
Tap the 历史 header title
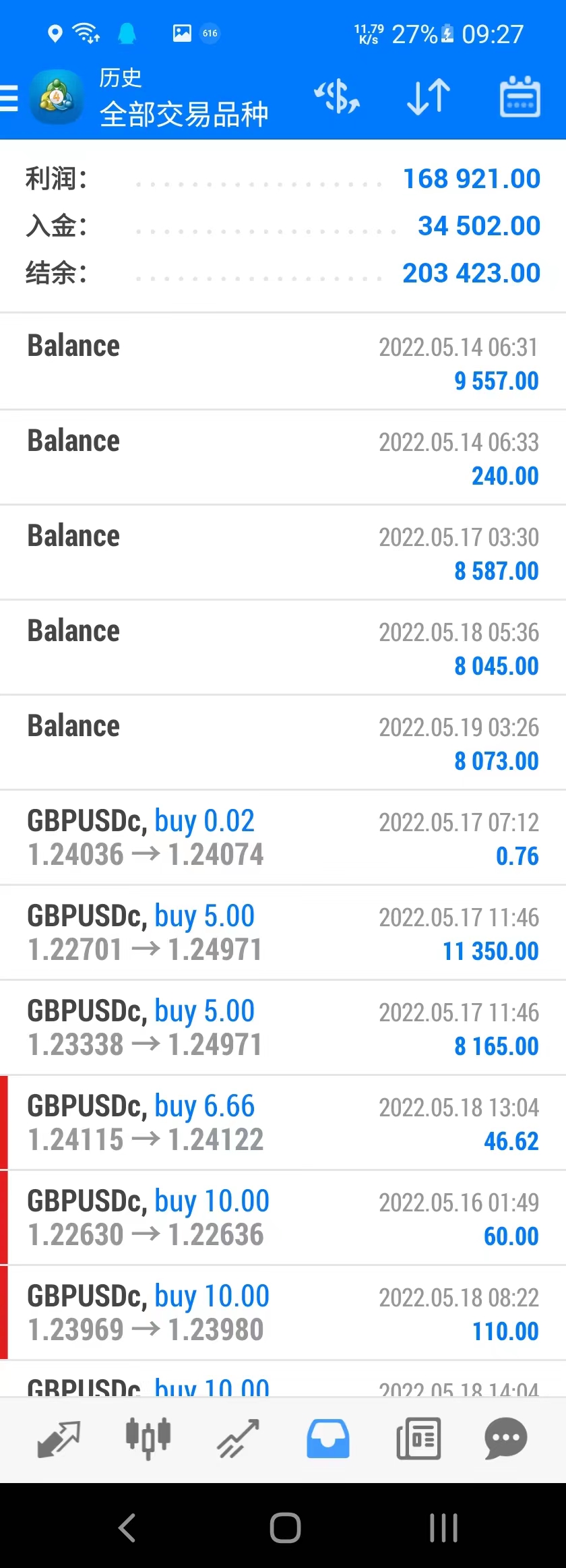tap(120, 78)
